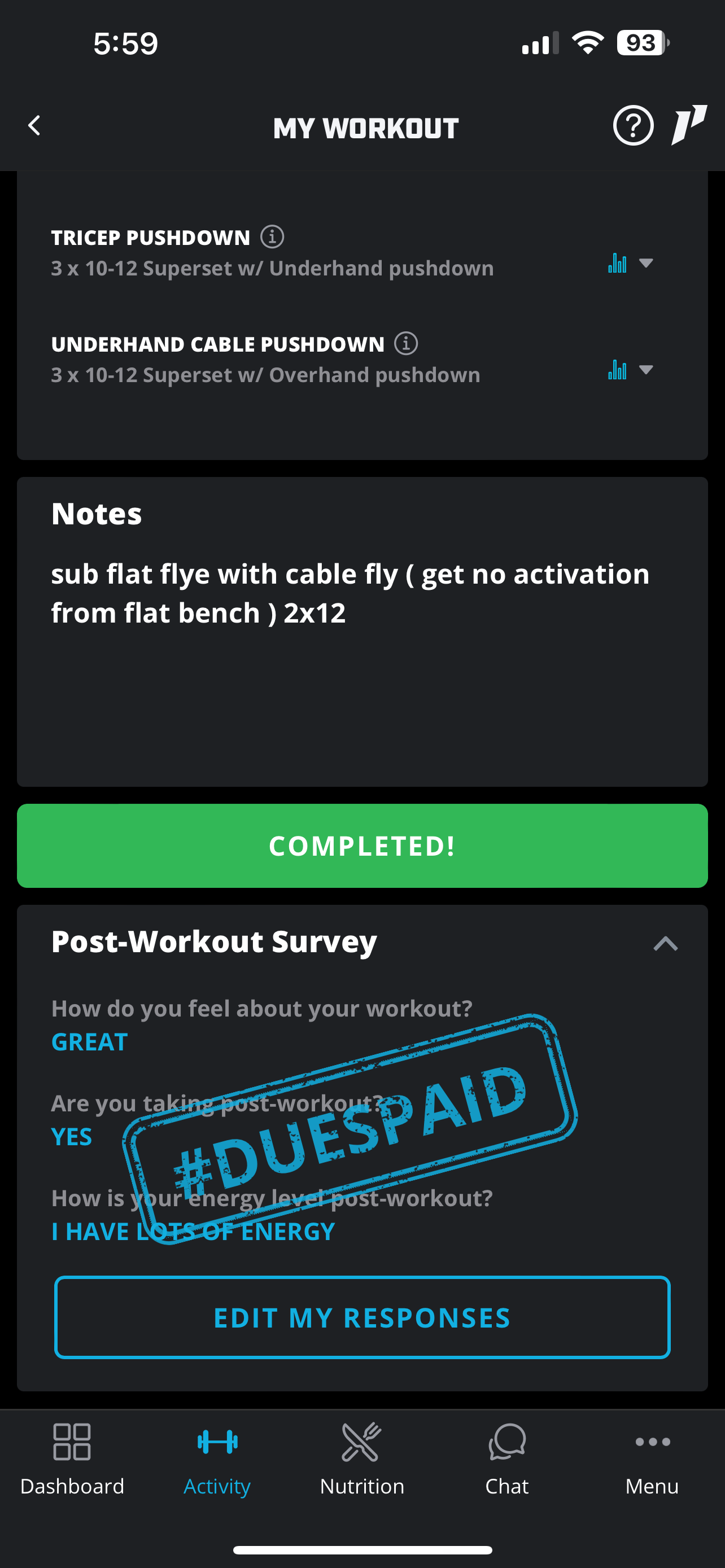725x1568 pixels.
Task: Select I HAVE LOTS OF ENERGY response
Action: (193, 1231)
